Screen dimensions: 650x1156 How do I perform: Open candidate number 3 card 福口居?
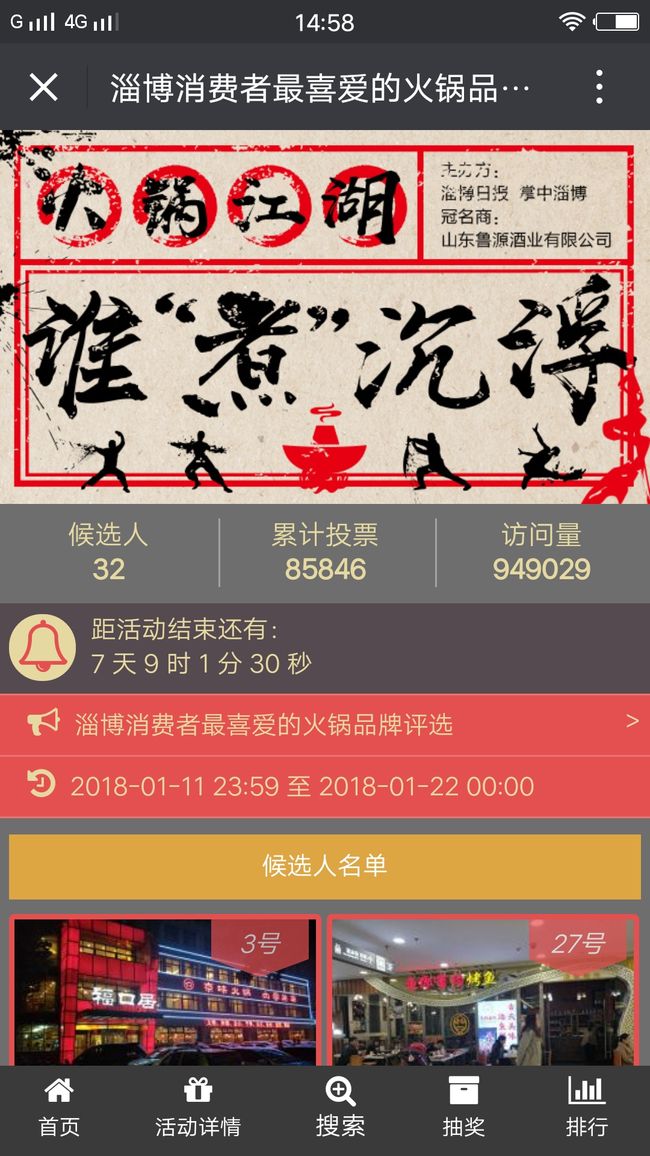[165, 990]
